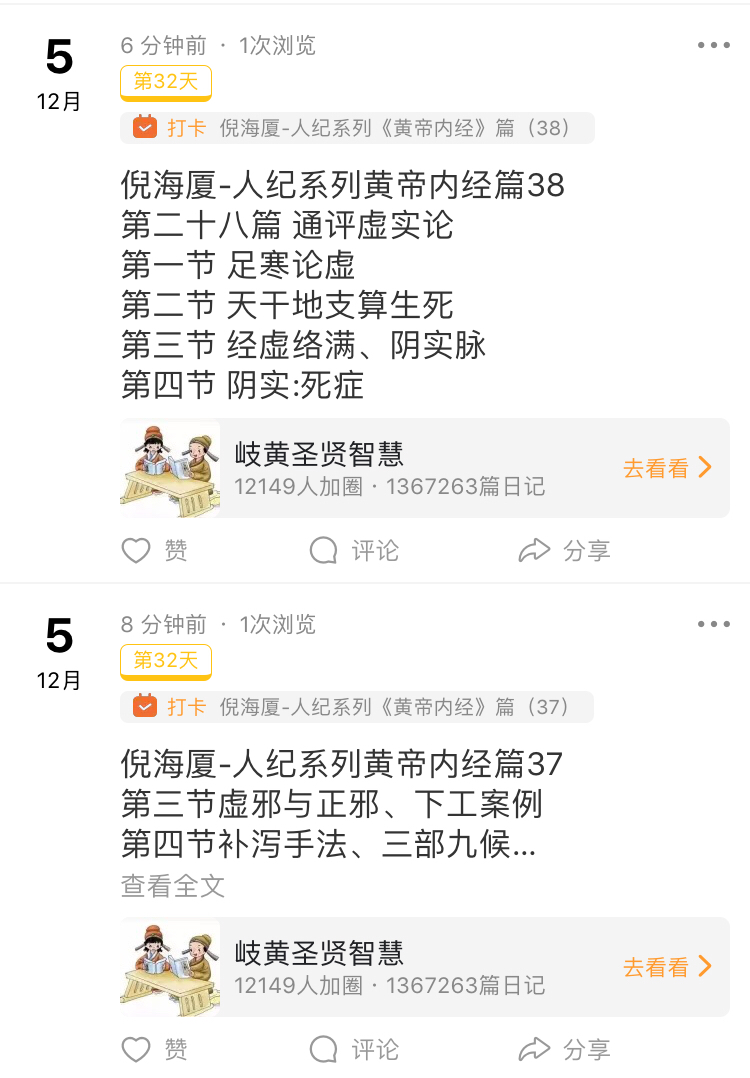Comment on the 黄帝内经篇38 post
This screenshot has height=1078, width=750.
pos(354,550)
